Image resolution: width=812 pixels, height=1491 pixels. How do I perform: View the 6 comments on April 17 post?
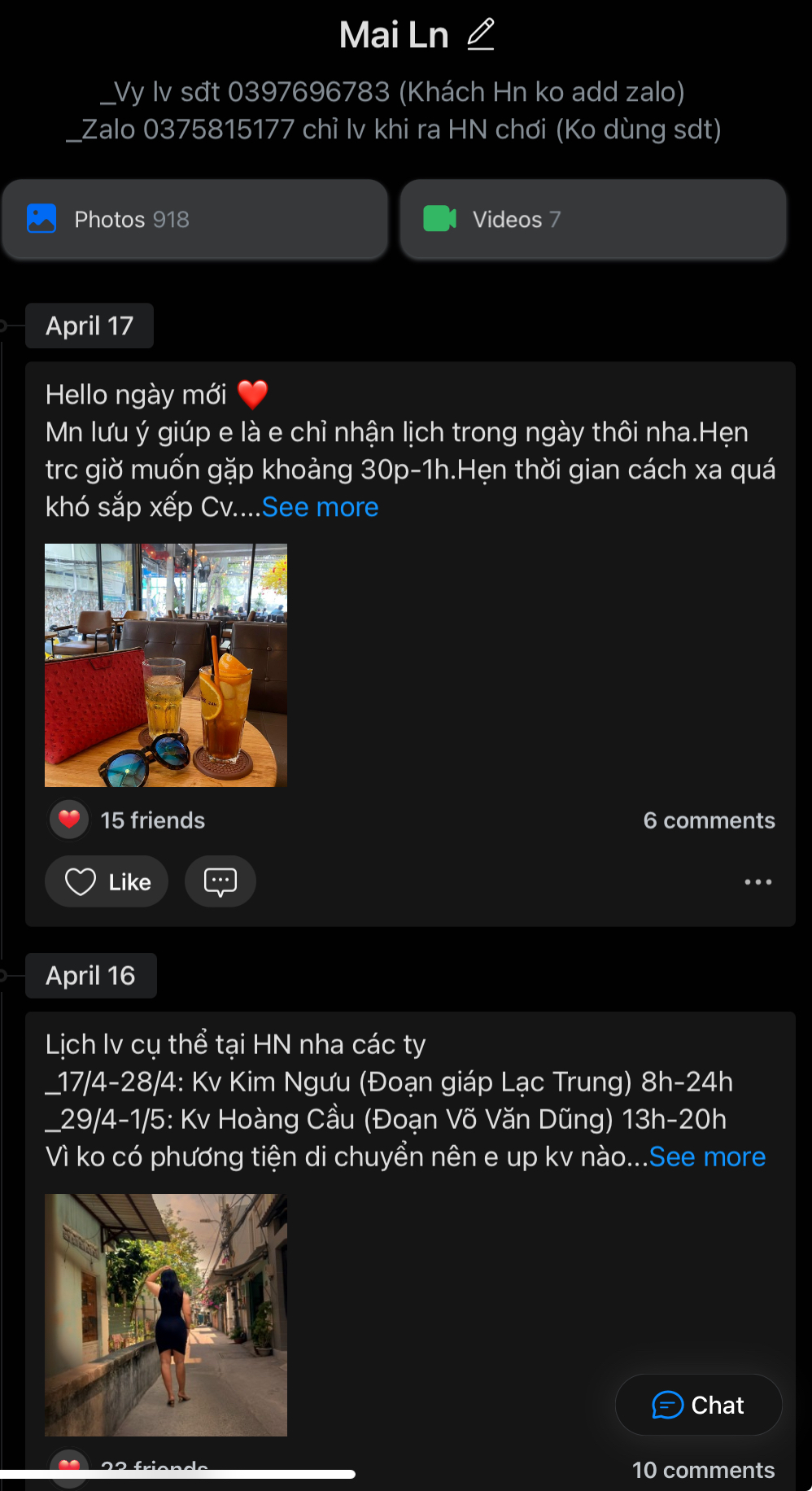tap(709, 820)
